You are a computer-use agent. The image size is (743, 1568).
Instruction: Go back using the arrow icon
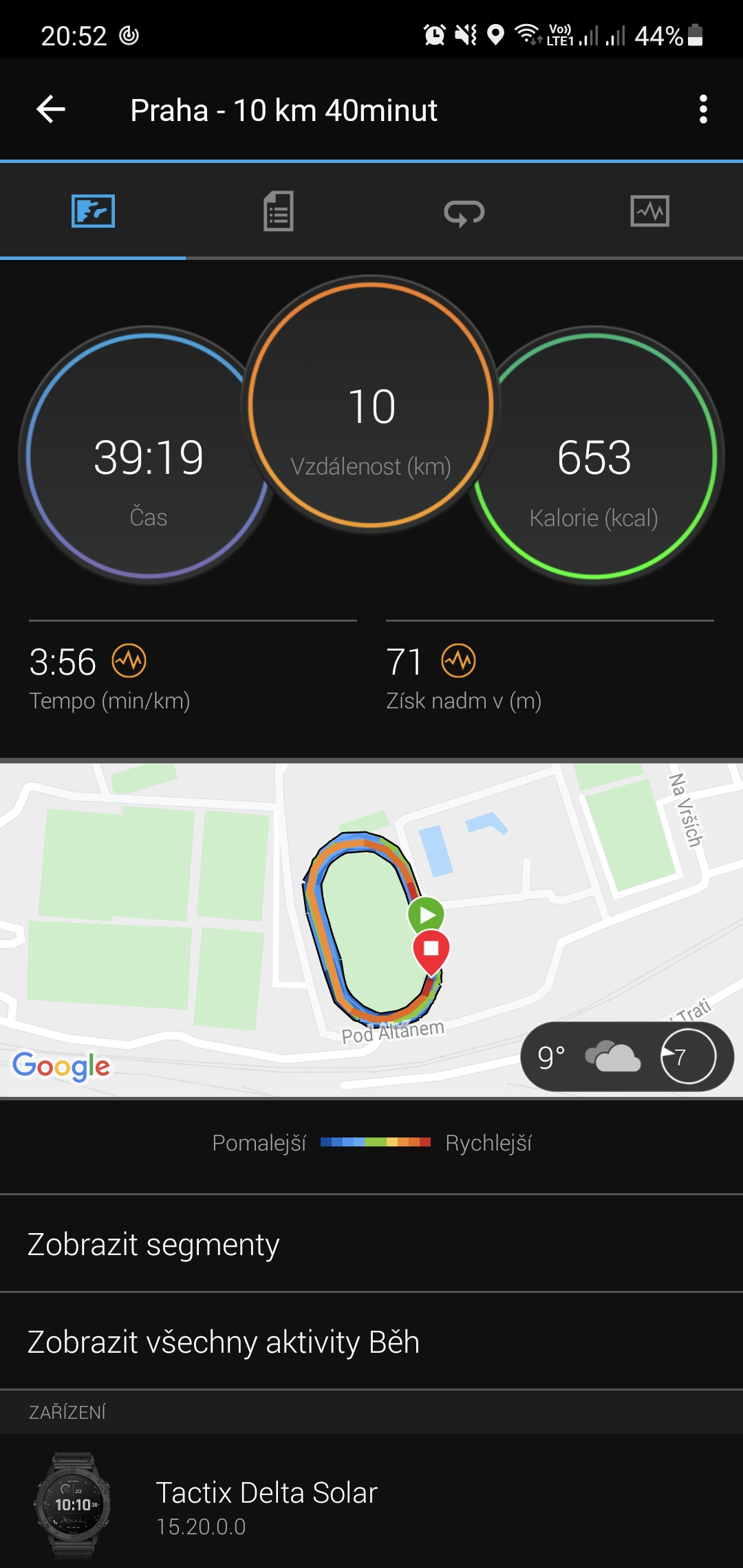coord(51,109)
